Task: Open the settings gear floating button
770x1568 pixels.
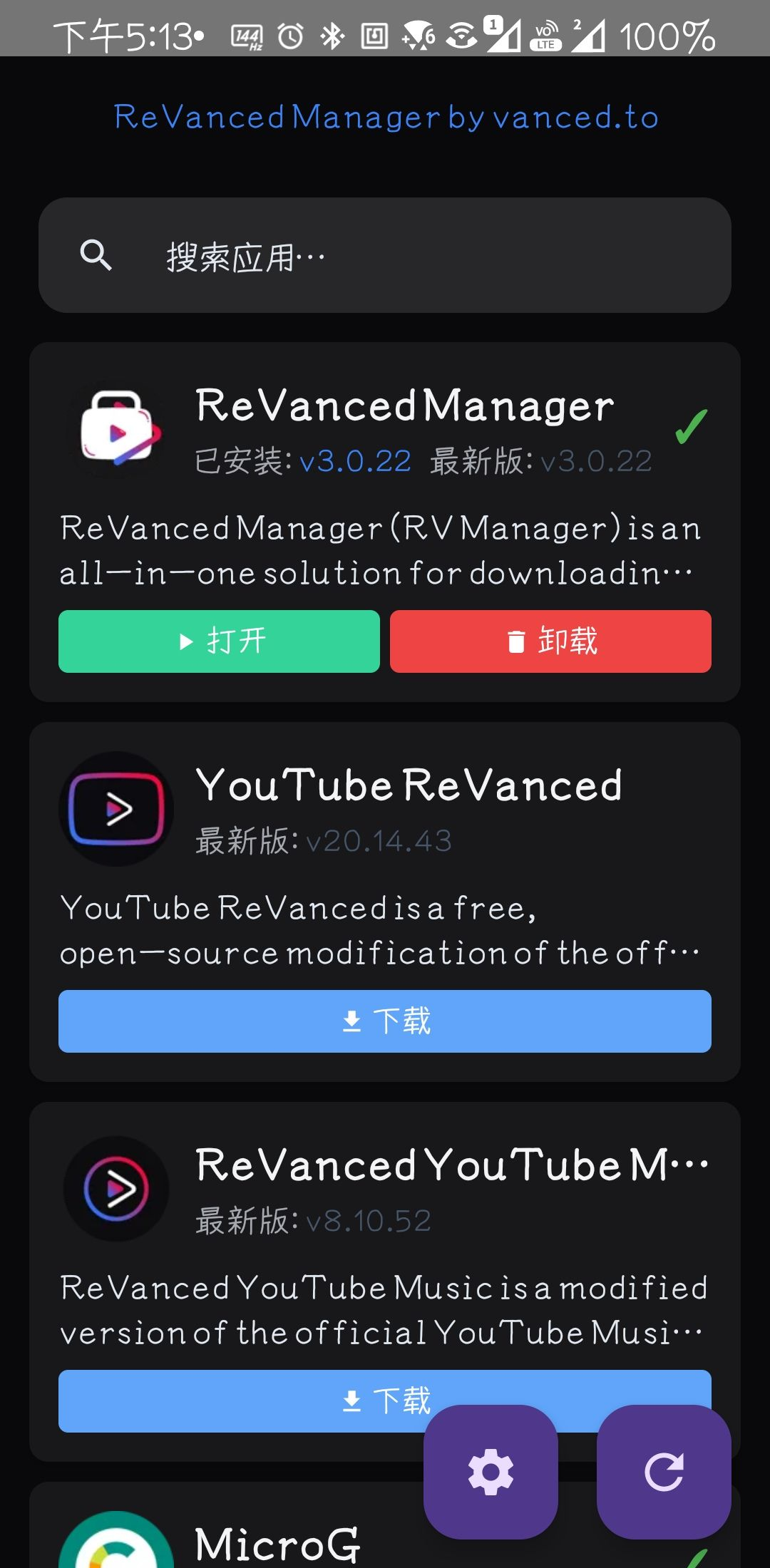Action: [491, 1472]
